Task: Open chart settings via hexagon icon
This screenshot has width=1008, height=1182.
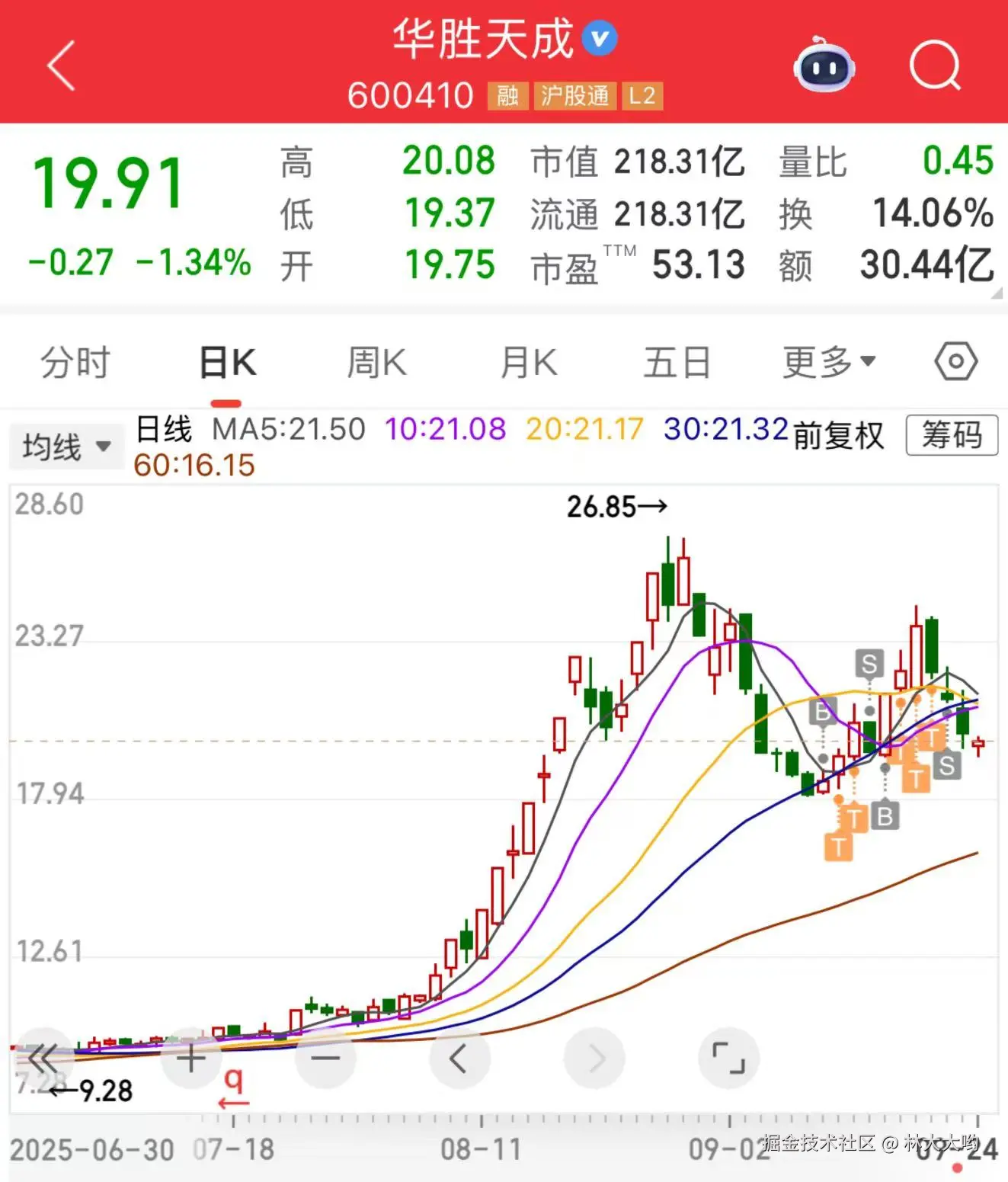Action: (x=955, y=361)
